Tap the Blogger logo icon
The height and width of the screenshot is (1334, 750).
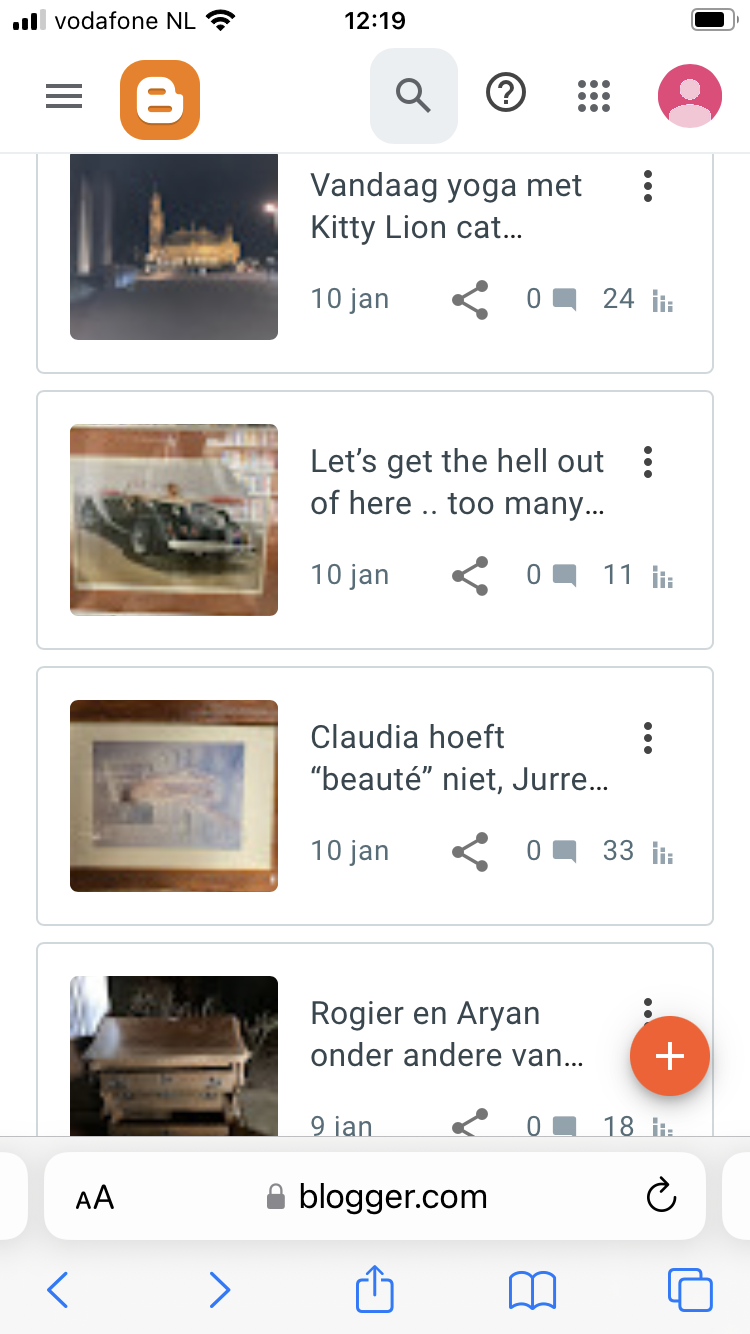point(160,99)
